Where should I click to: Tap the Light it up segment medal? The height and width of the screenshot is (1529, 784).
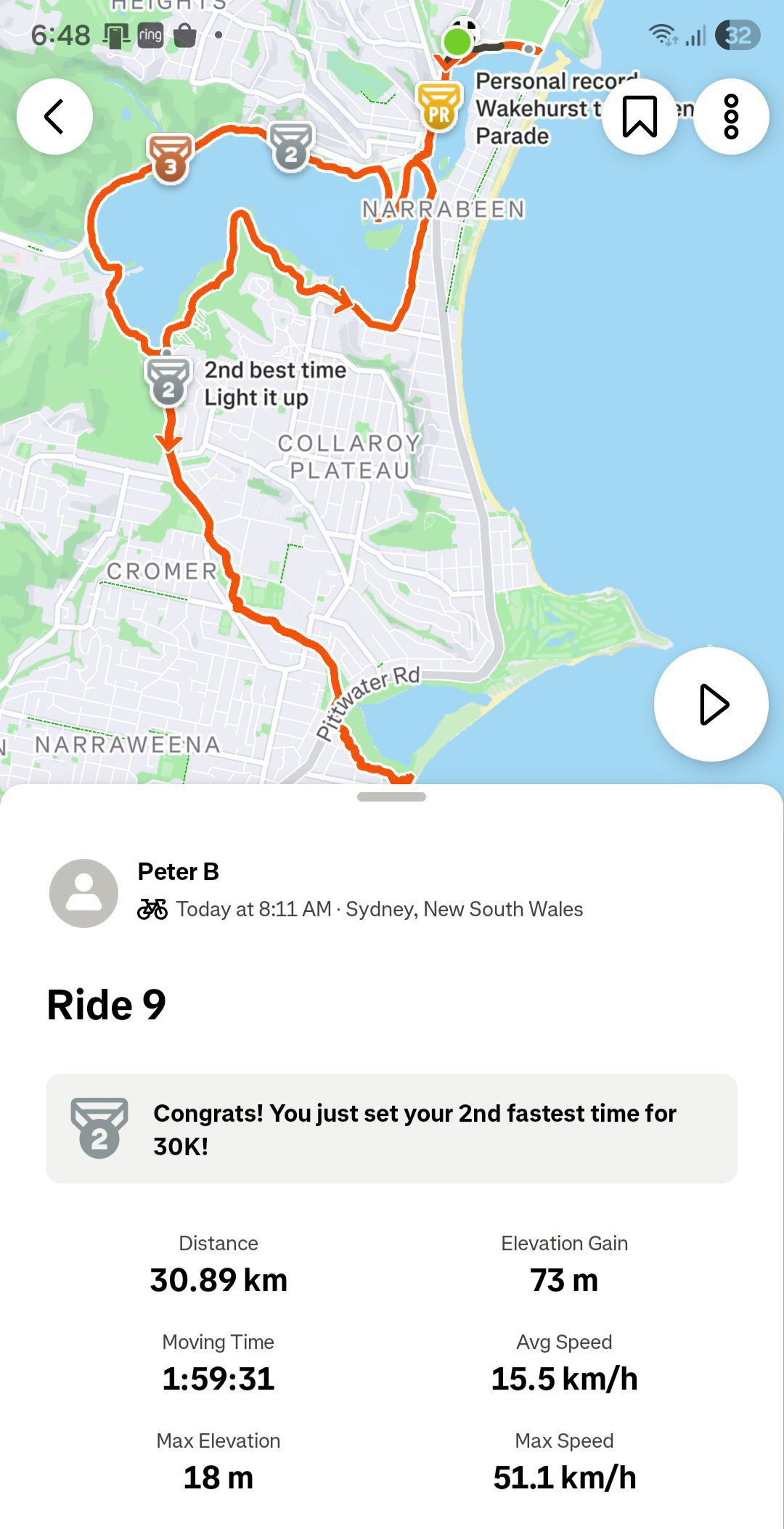point(168,381)
